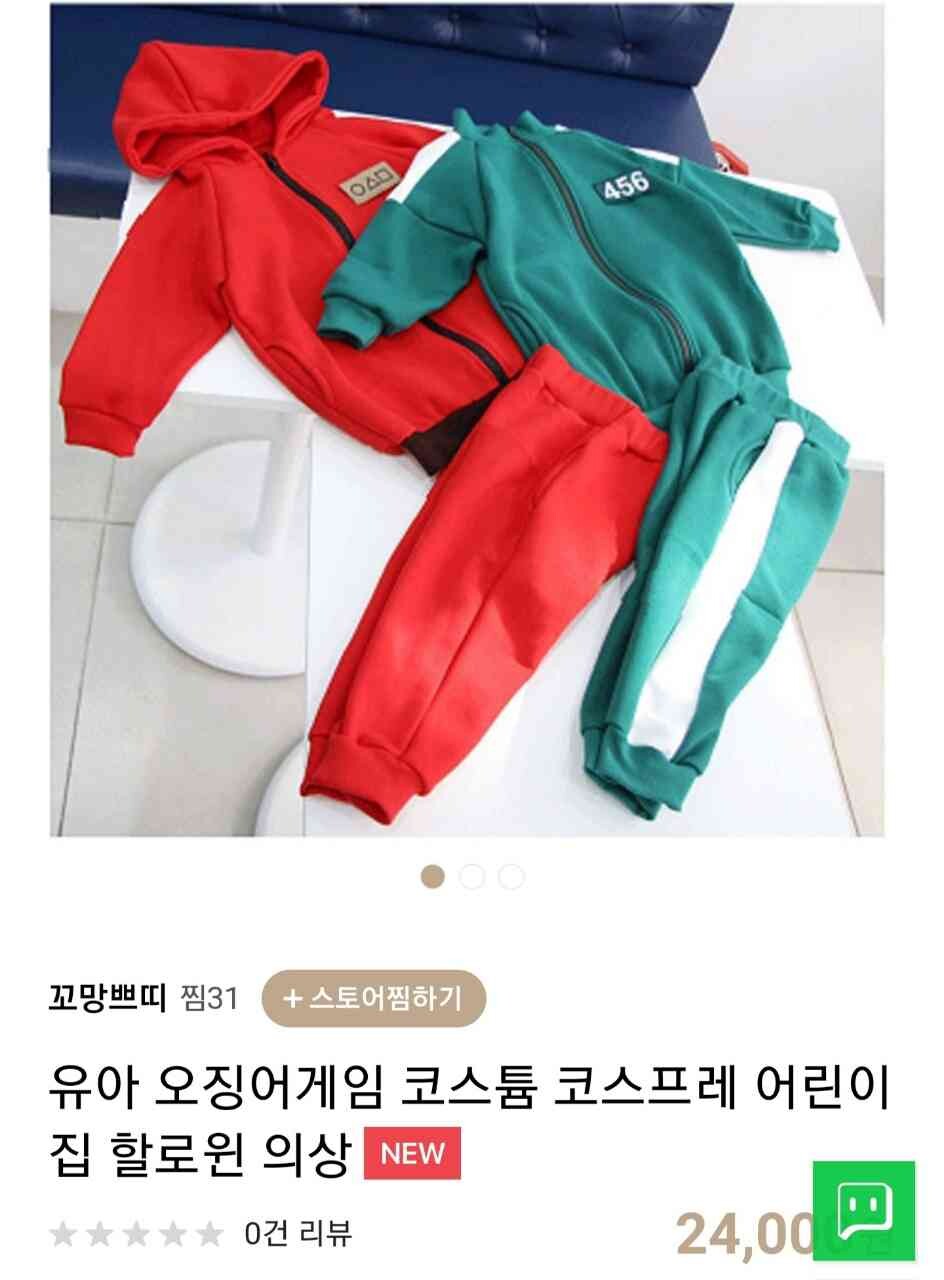This screenshot has height=1280, width=944.
Task: Open the 꼬망쁘띠 store page
Action: point(107,999)
